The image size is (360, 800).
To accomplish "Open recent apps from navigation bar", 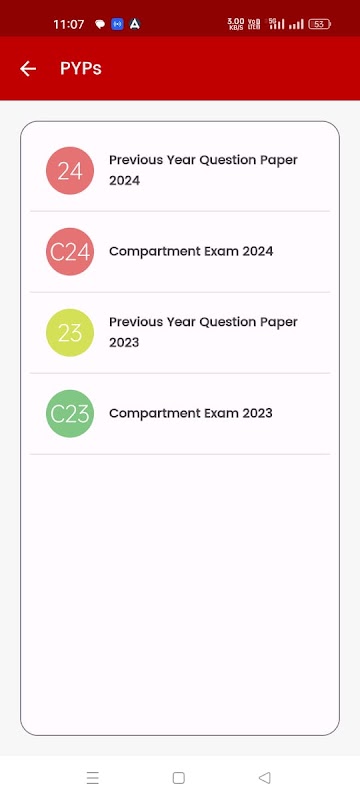I will click(x=92, y=778).
